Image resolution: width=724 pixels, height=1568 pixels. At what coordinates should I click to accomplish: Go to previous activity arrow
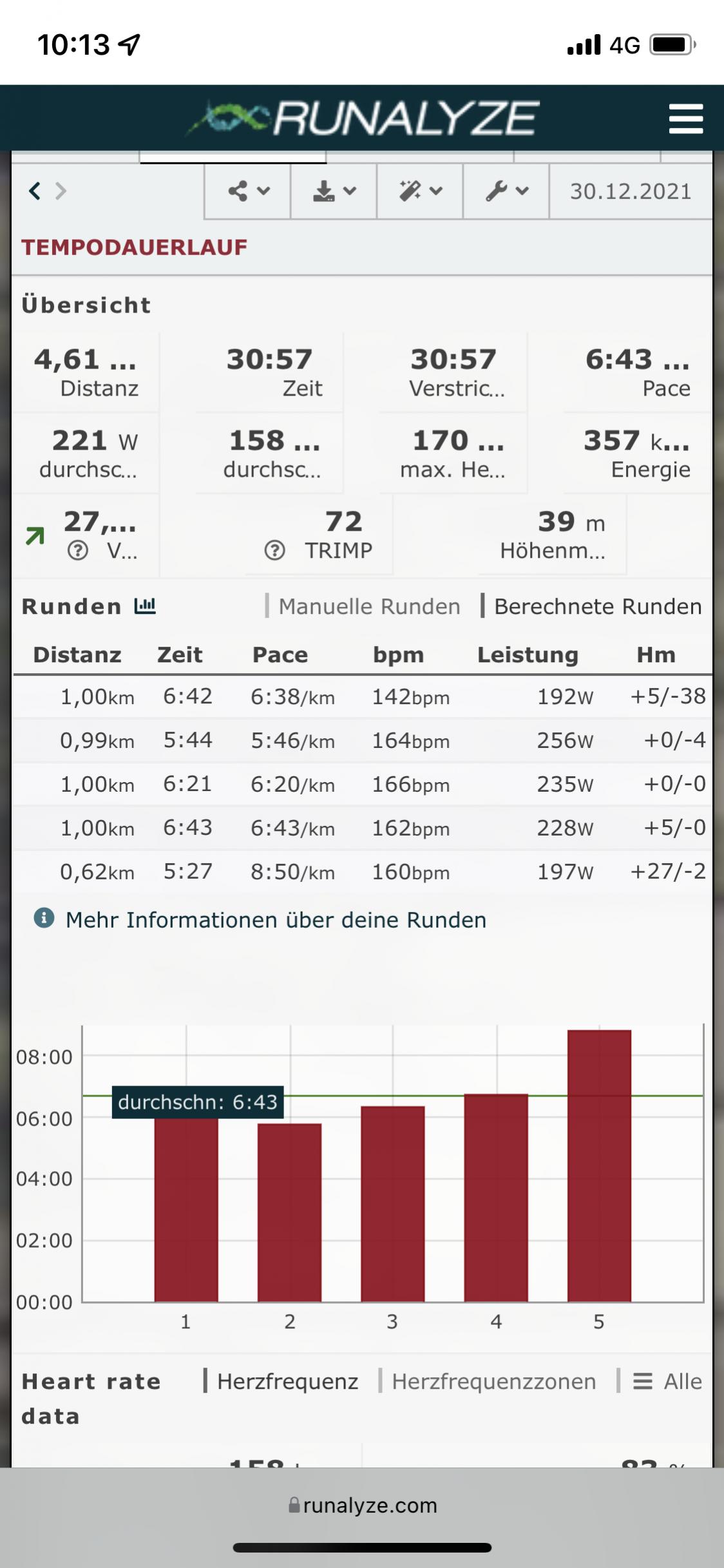click(35, 191)
